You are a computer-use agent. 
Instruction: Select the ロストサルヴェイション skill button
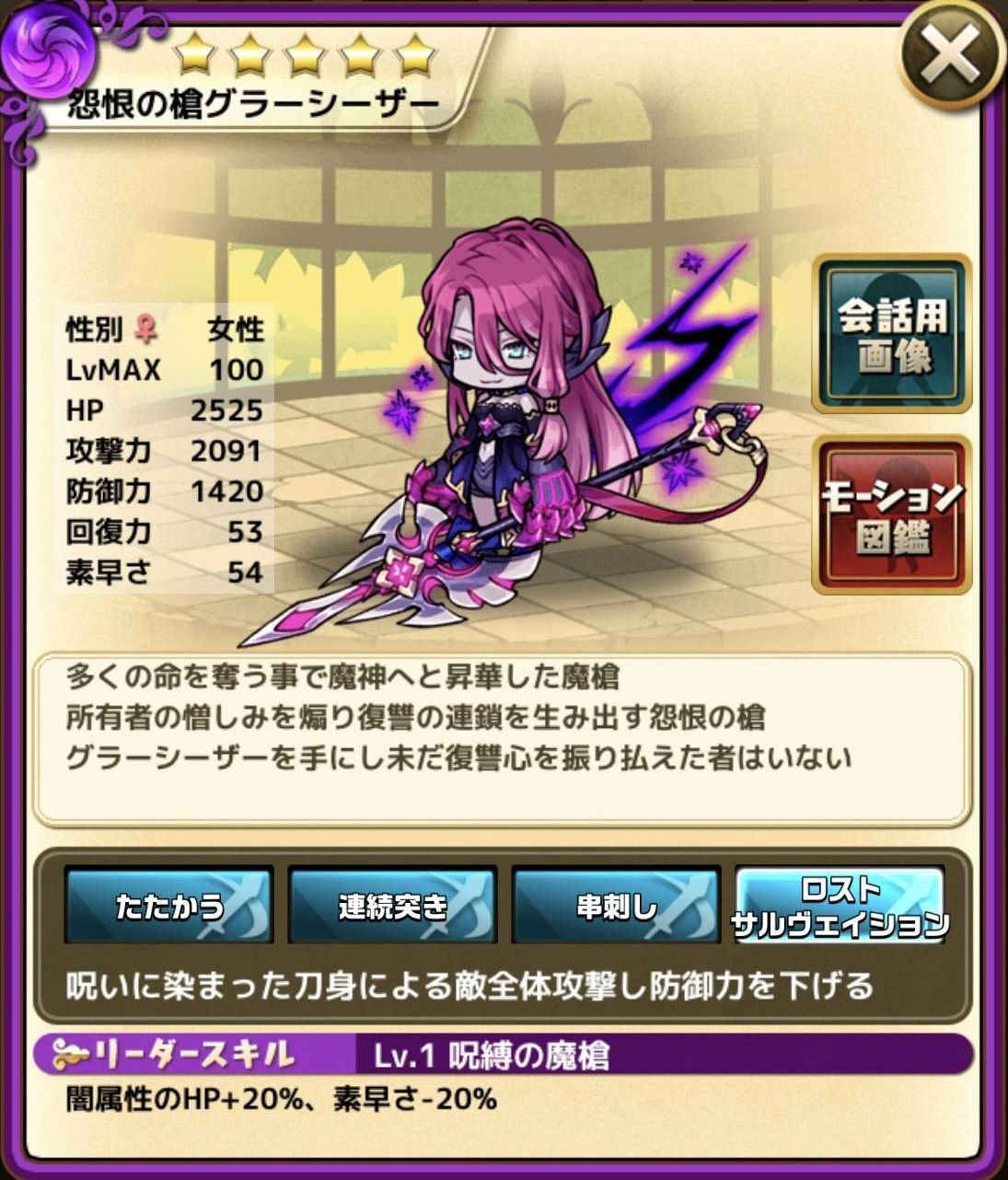click(840, 905)
